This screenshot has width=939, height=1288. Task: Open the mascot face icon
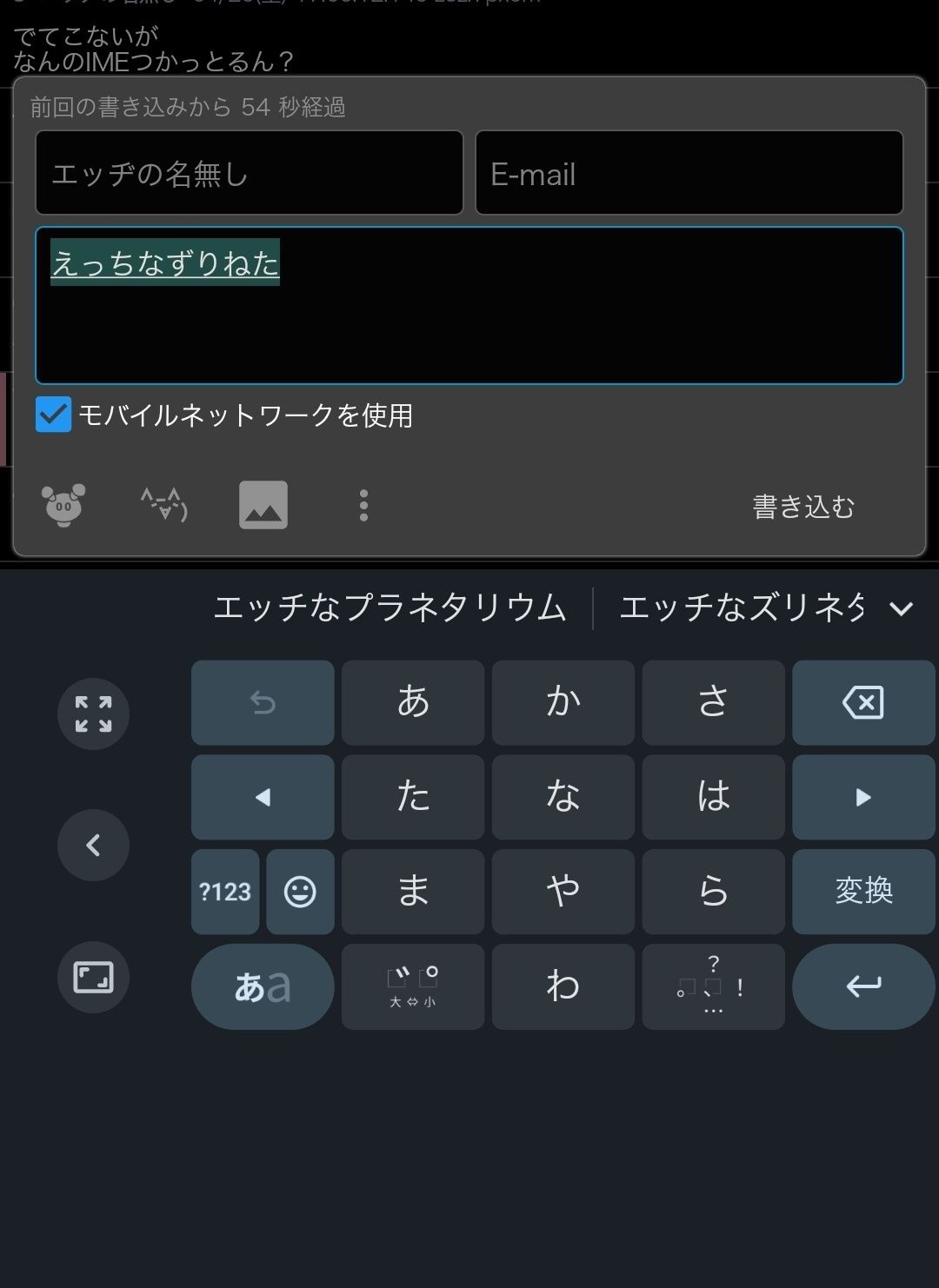pos(64,505)
